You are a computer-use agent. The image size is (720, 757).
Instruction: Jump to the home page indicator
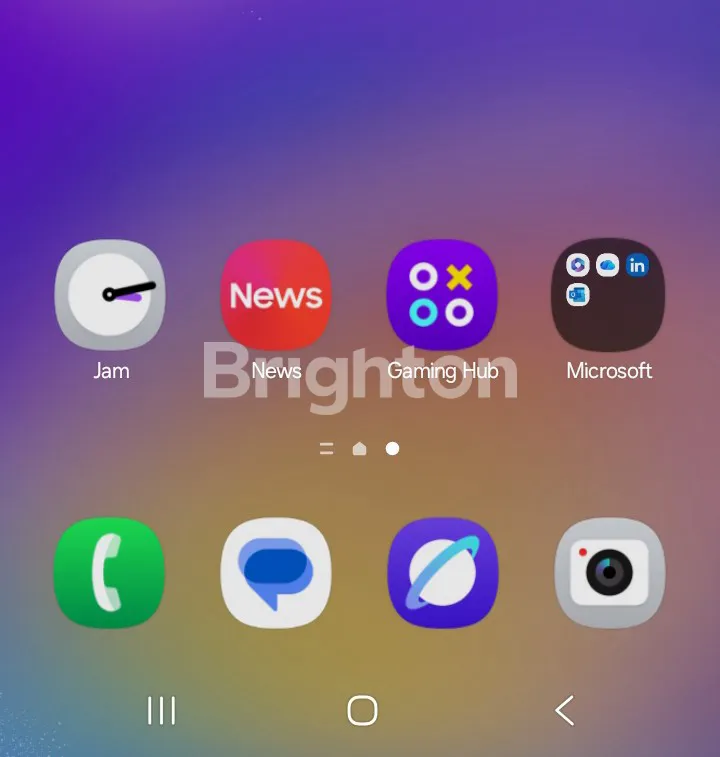[x=360, y=449]
